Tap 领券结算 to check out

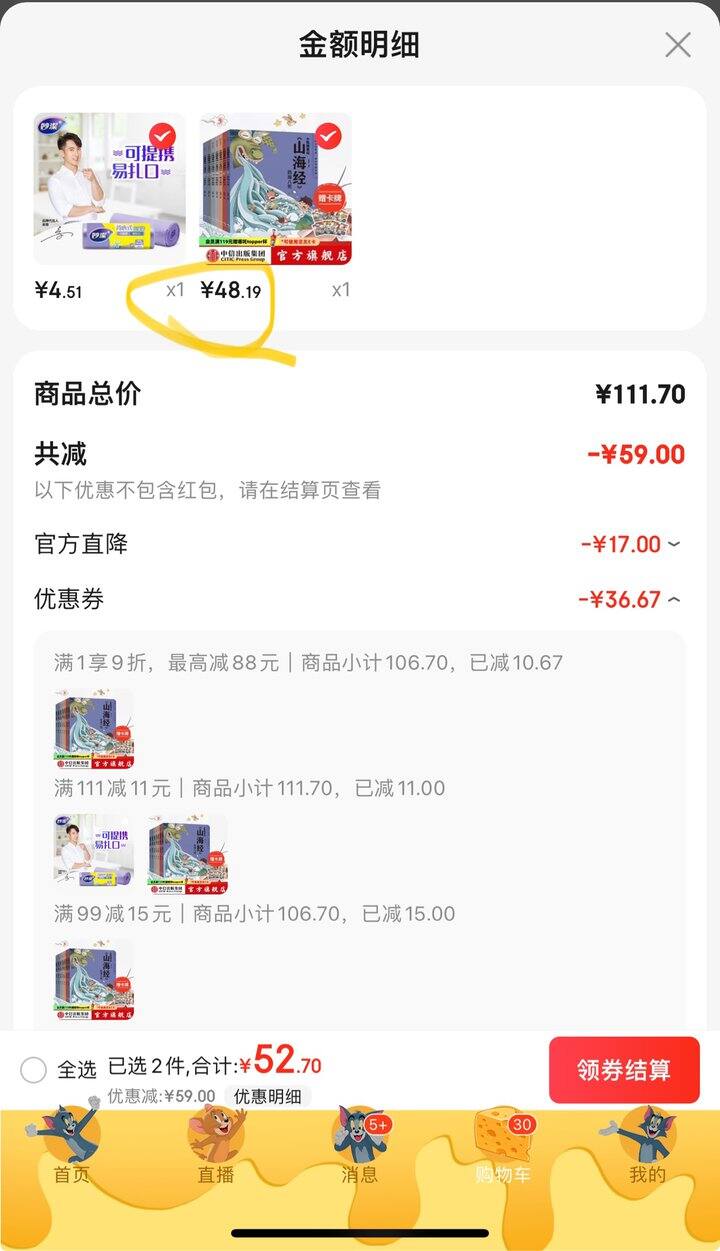tap(623, 1070)
